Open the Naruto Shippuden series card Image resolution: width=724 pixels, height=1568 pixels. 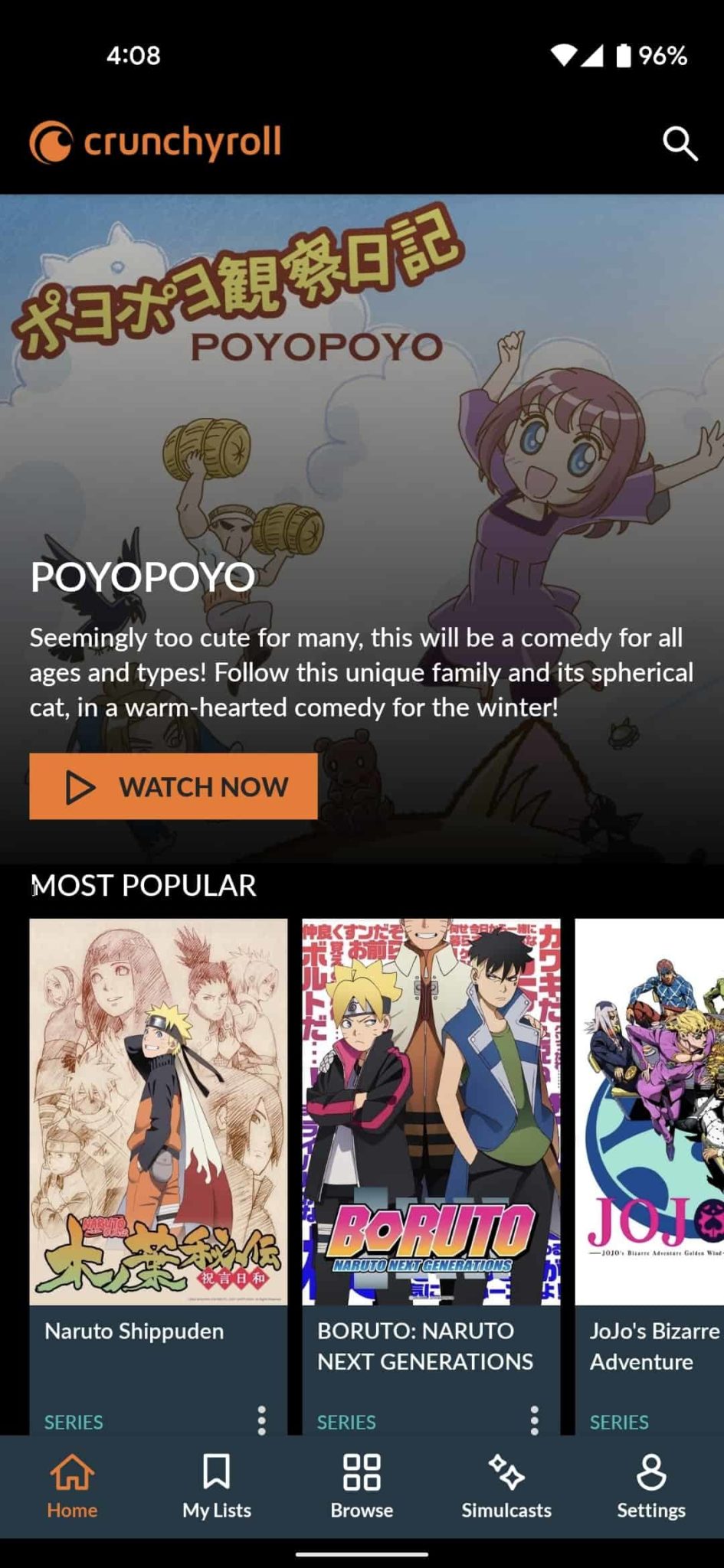[159, 1177]
